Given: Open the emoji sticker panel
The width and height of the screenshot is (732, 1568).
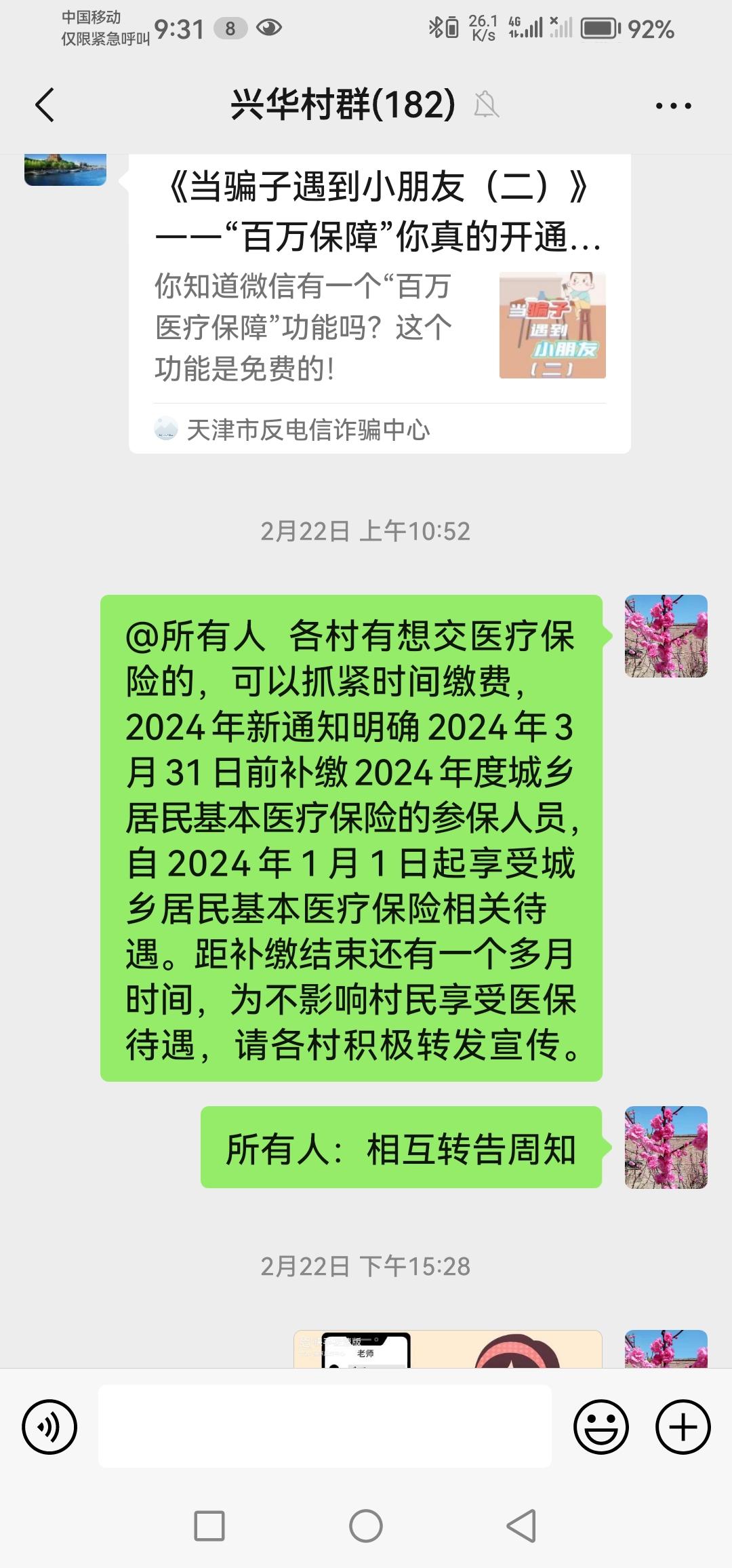Looking at the screenshot, I should (601, 1427).
